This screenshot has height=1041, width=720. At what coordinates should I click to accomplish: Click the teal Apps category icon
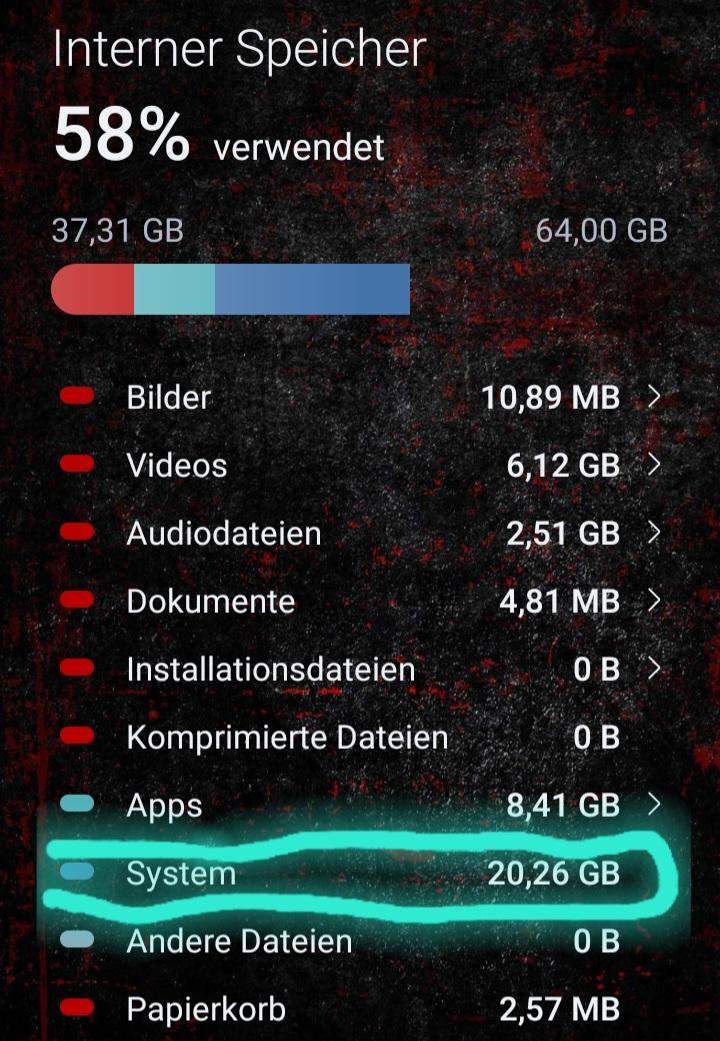pyautogui.click(x=75, y=805)
